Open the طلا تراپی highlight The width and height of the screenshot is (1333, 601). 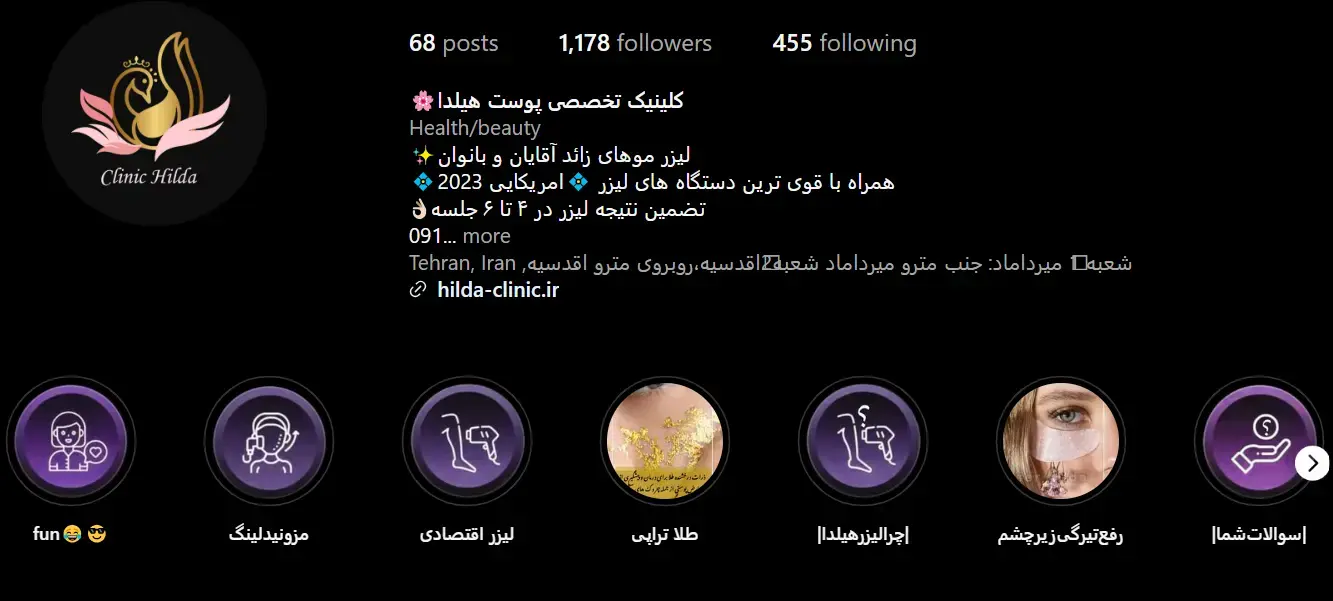tap(665, 441)
